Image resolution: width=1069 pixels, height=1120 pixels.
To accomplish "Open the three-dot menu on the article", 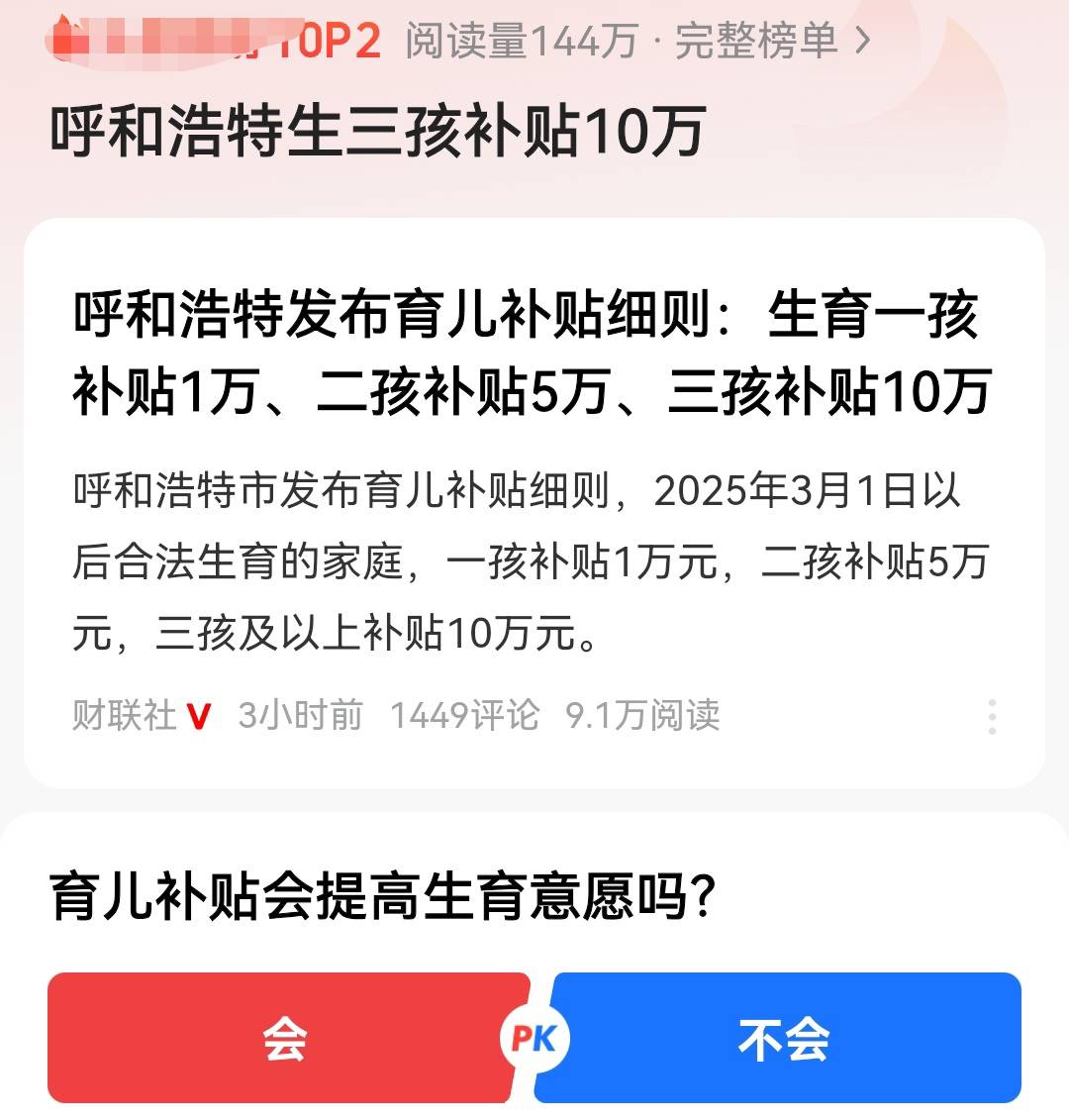I will [x=992, y=716].
